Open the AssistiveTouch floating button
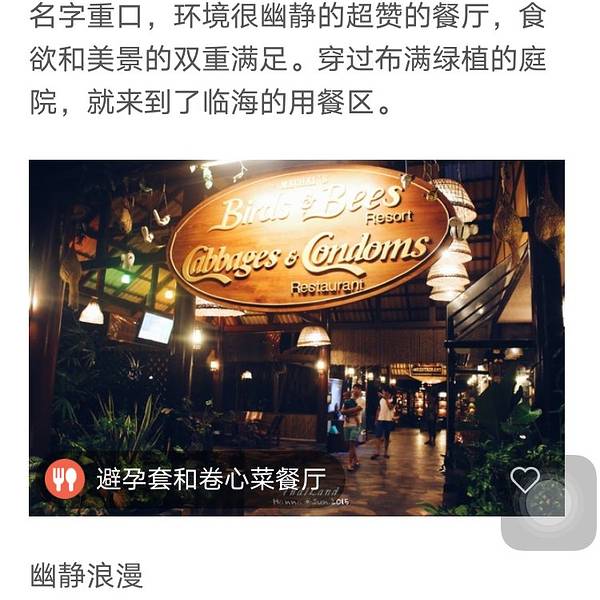This screenshot has height=600, width=600. 548,503
